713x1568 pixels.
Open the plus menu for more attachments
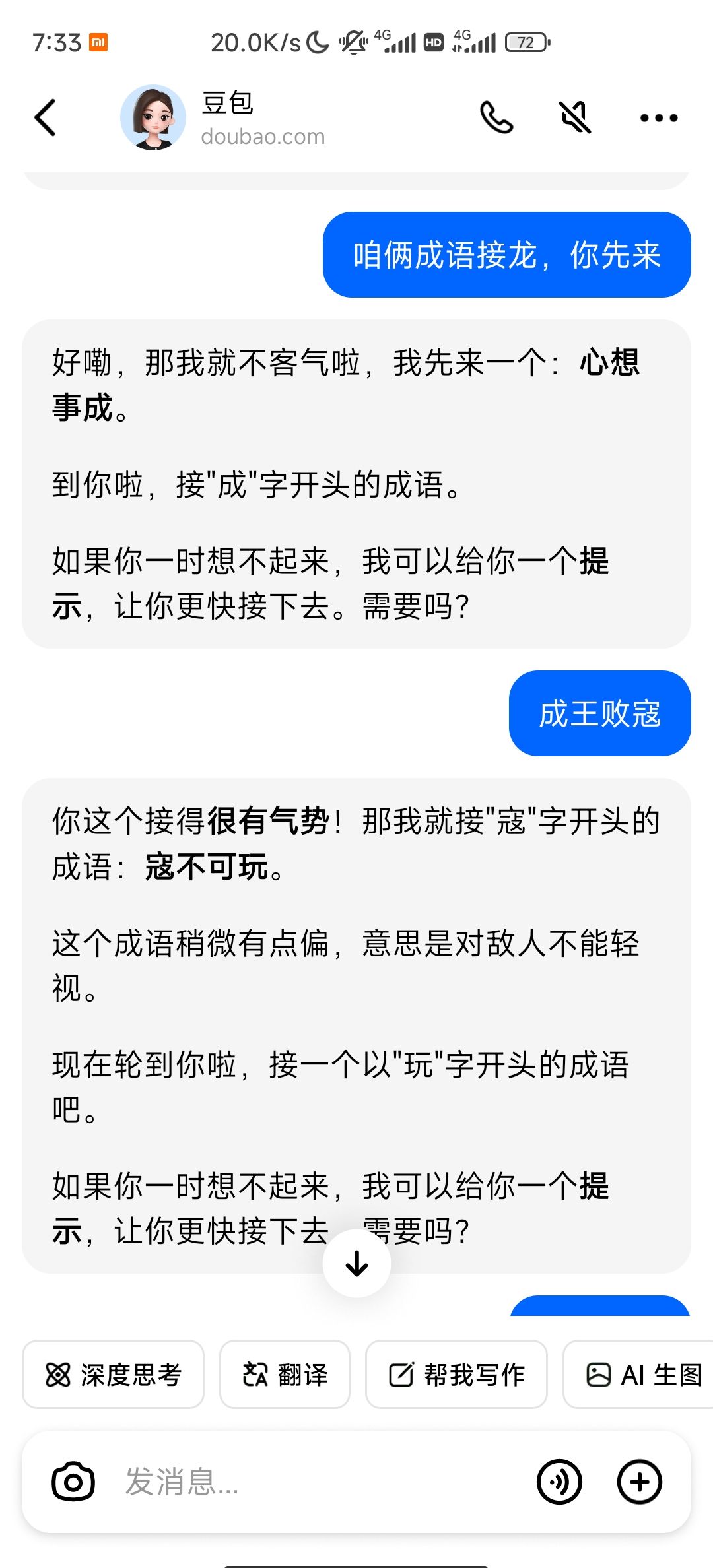click(638, 1482)
